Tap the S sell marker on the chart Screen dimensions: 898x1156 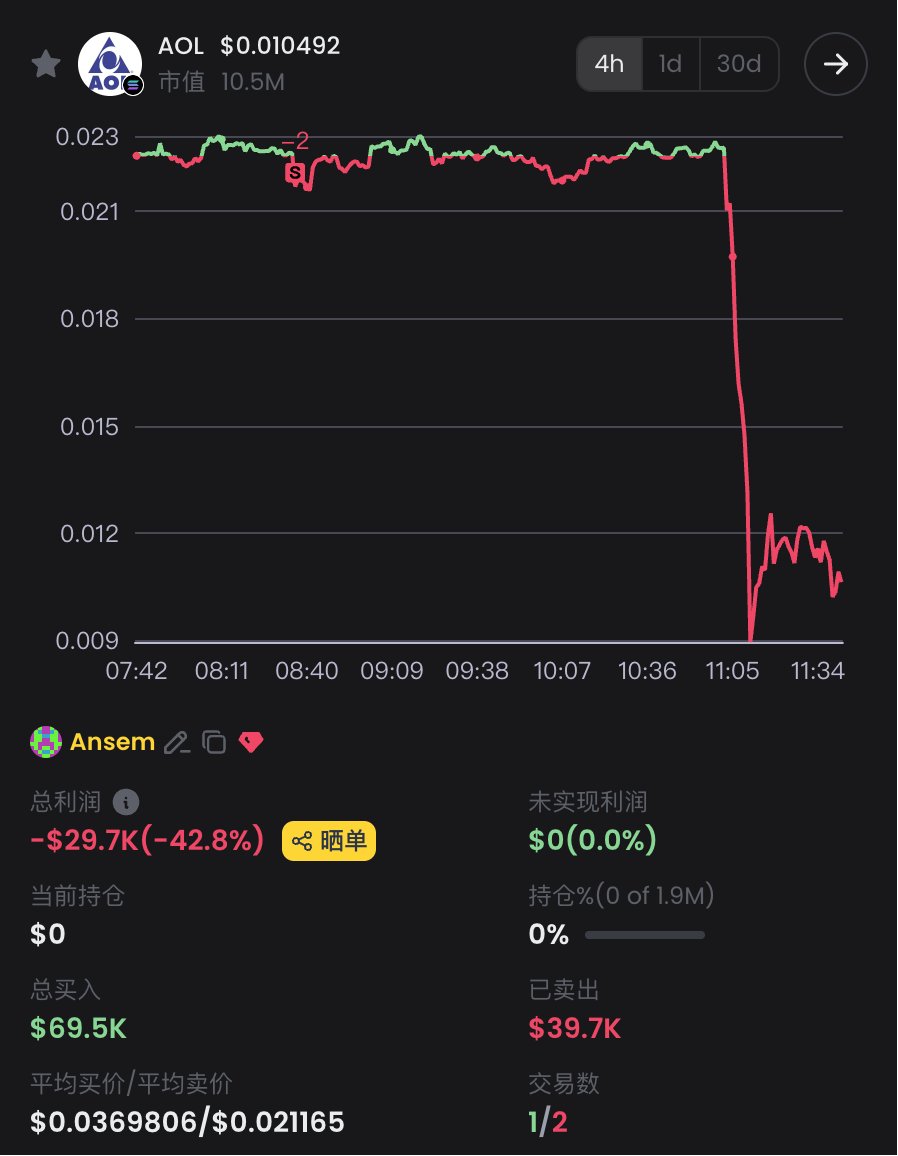coord(294,172)
